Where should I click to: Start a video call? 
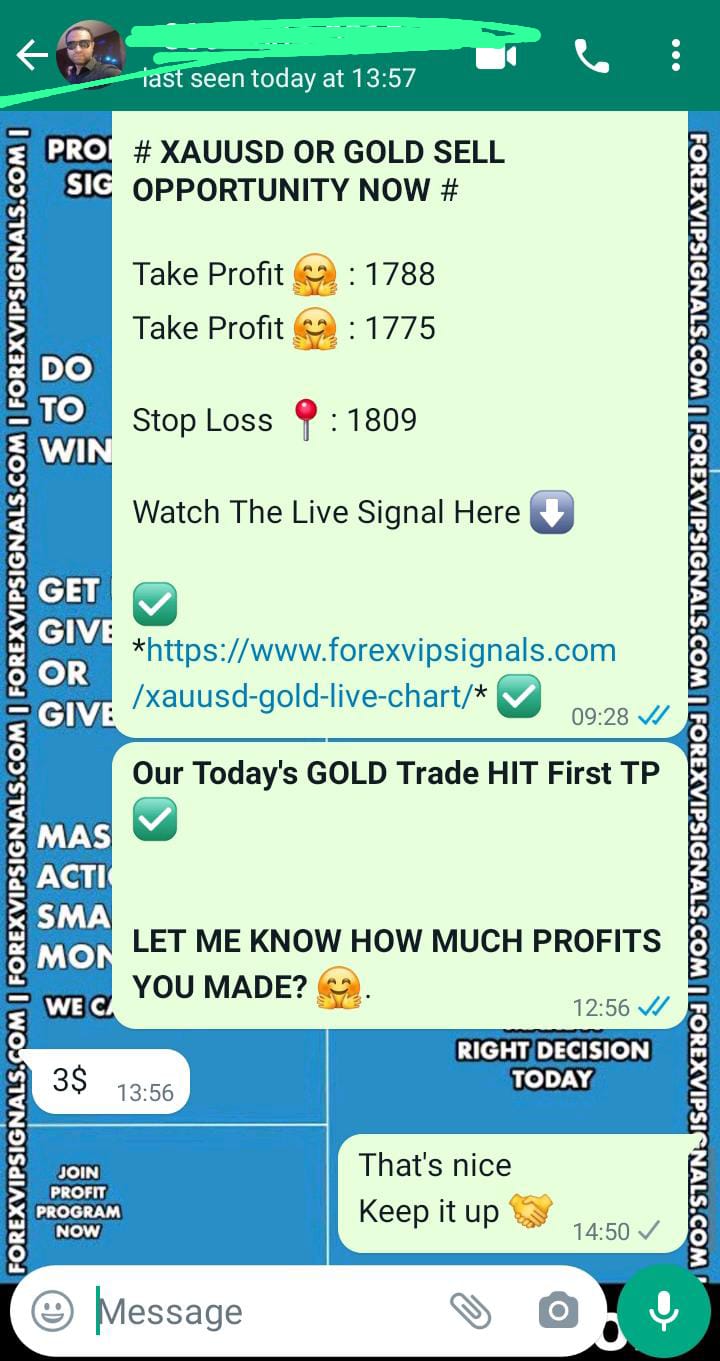point(496,57)
